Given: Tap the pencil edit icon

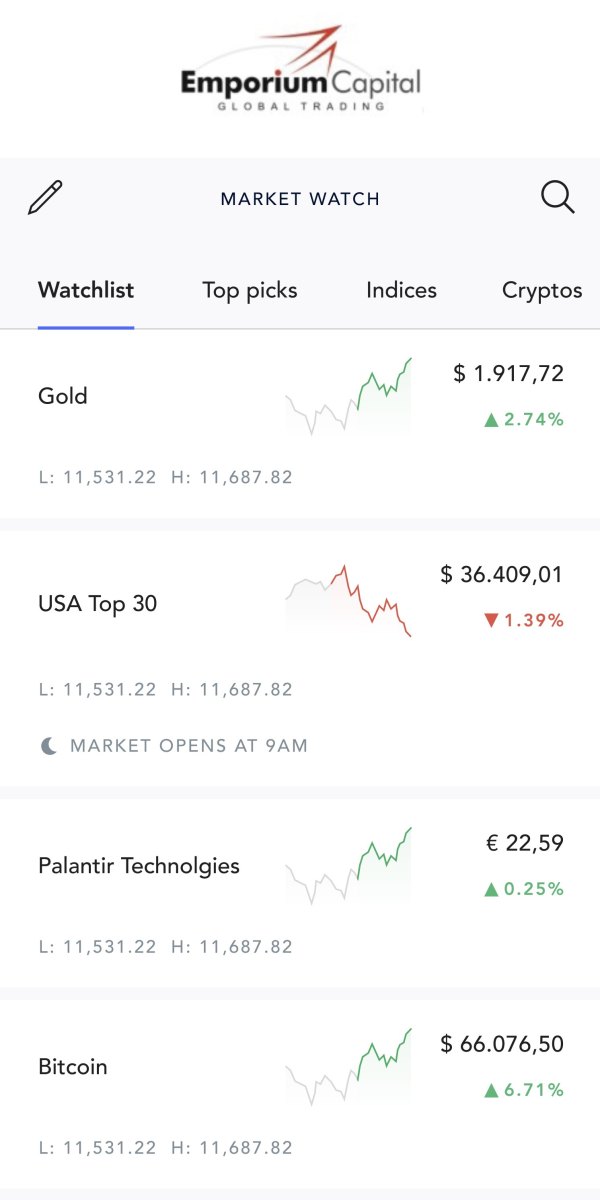Looking at the screenshot, I should coord(45,198).
